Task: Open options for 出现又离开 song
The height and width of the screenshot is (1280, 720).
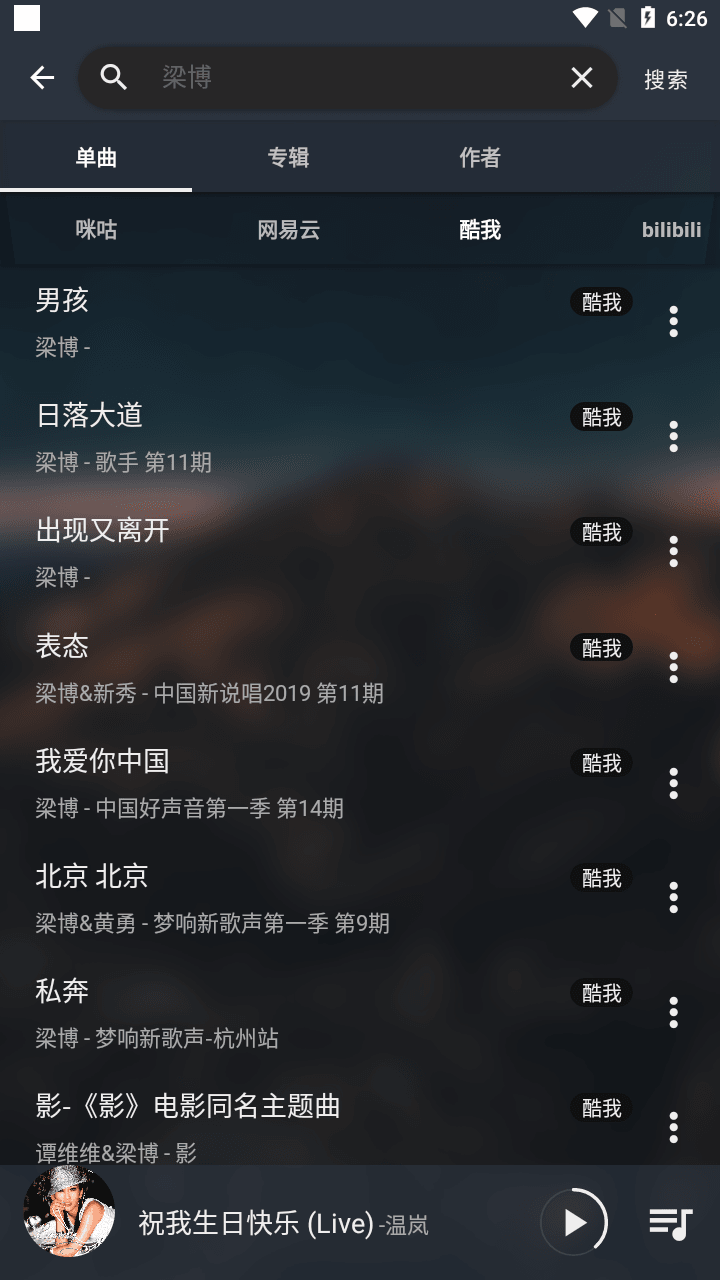Action: (x=673, y=550)
